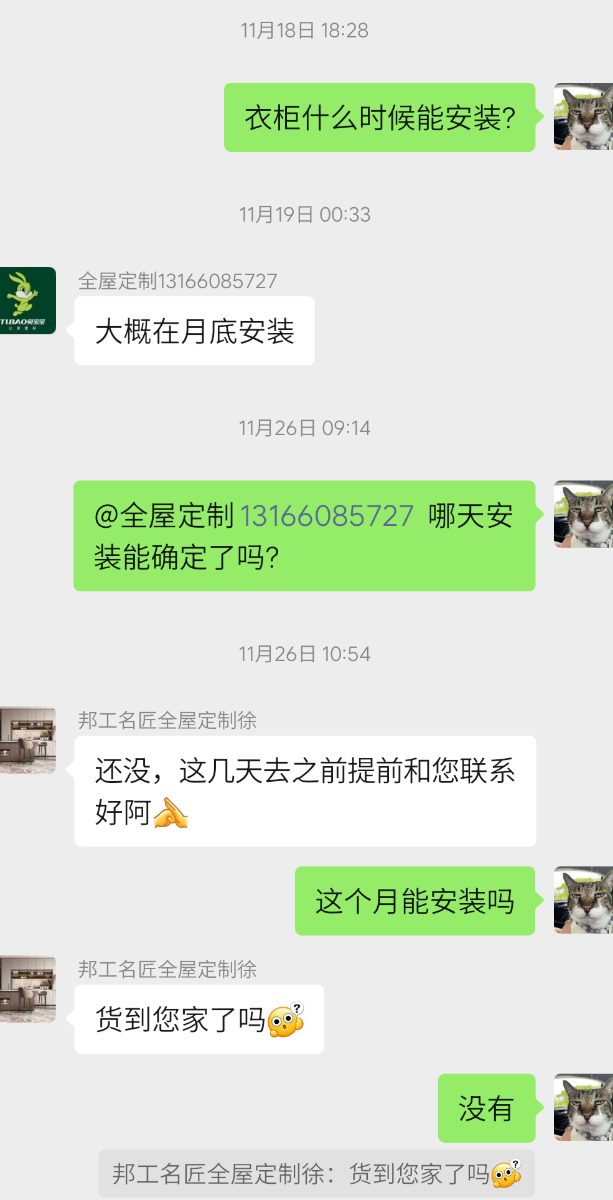This screenshot has height=1200, width=613.
Task: Open cat avatar beside 衣柜什么时候能安装
Action: click(583, 117)
